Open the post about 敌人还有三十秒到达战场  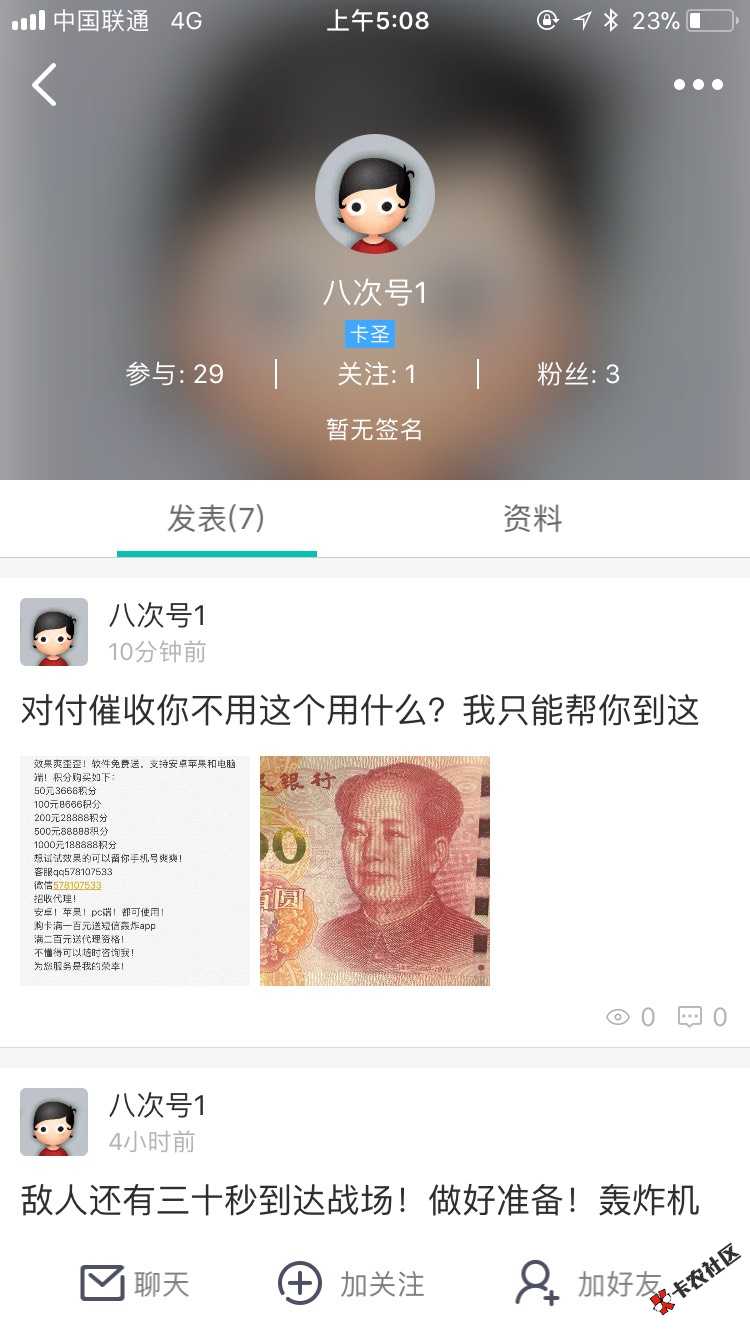[360, 1200]
